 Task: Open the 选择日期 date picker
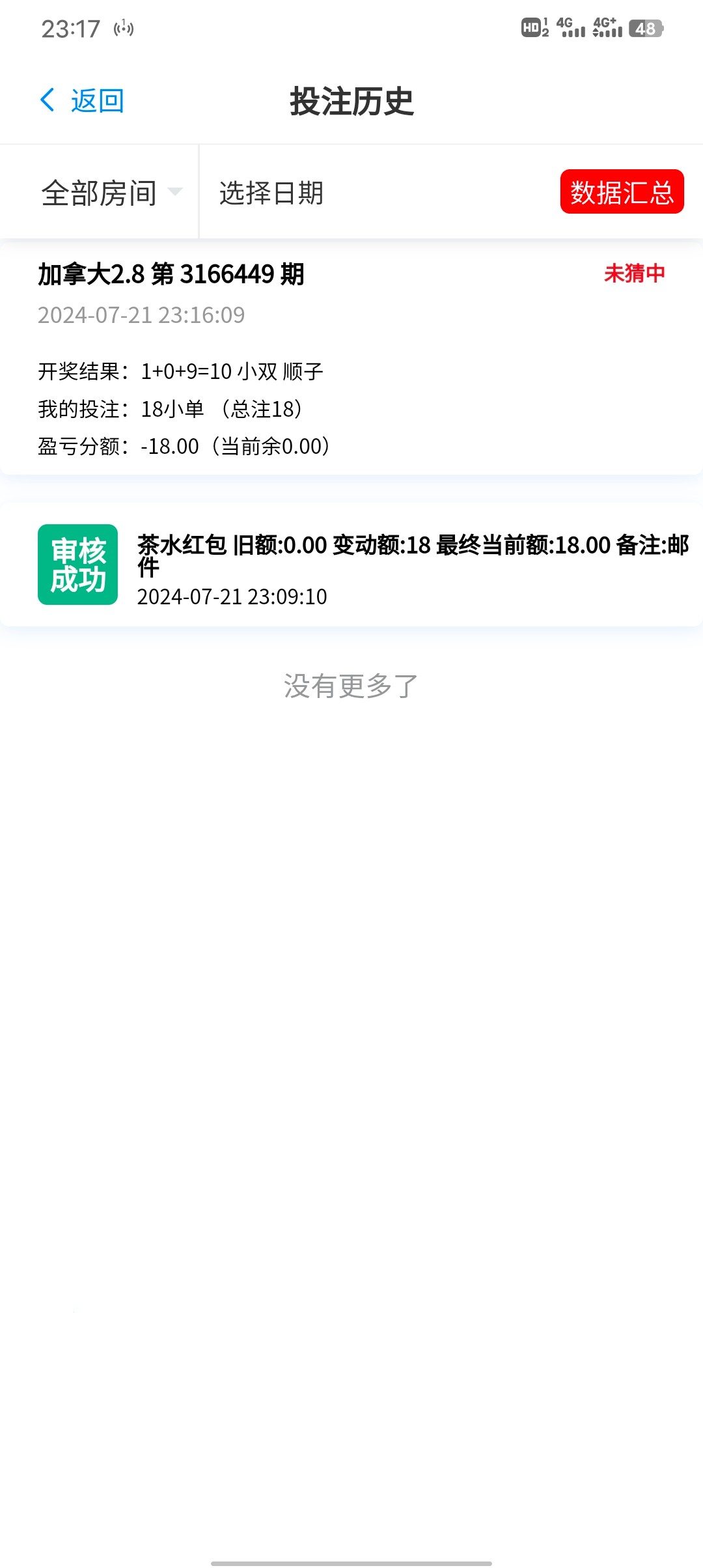point(271,193)
